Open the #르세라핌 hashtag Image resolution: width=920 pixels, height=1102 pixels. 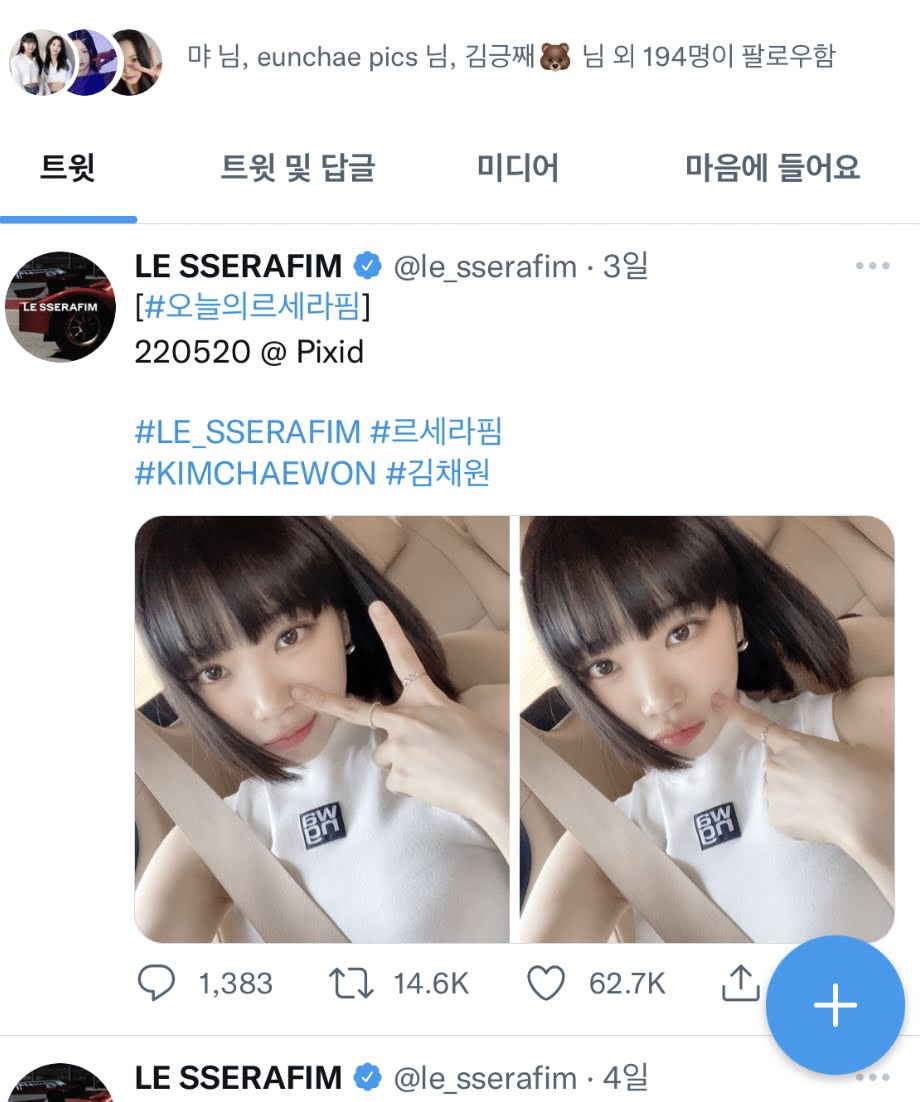[436, 432]
